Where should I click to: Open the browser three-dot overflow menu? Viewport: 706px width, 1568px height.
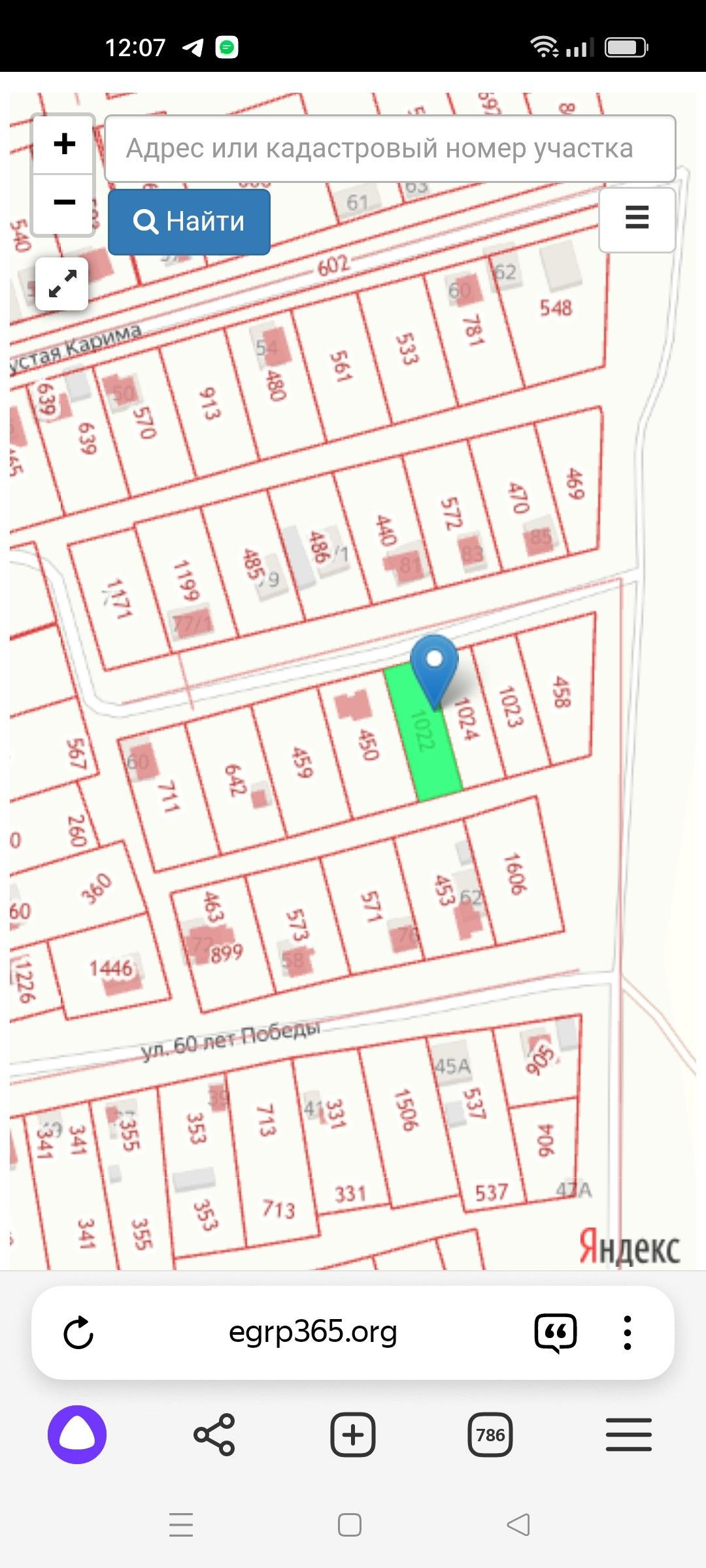point(627,1333)
